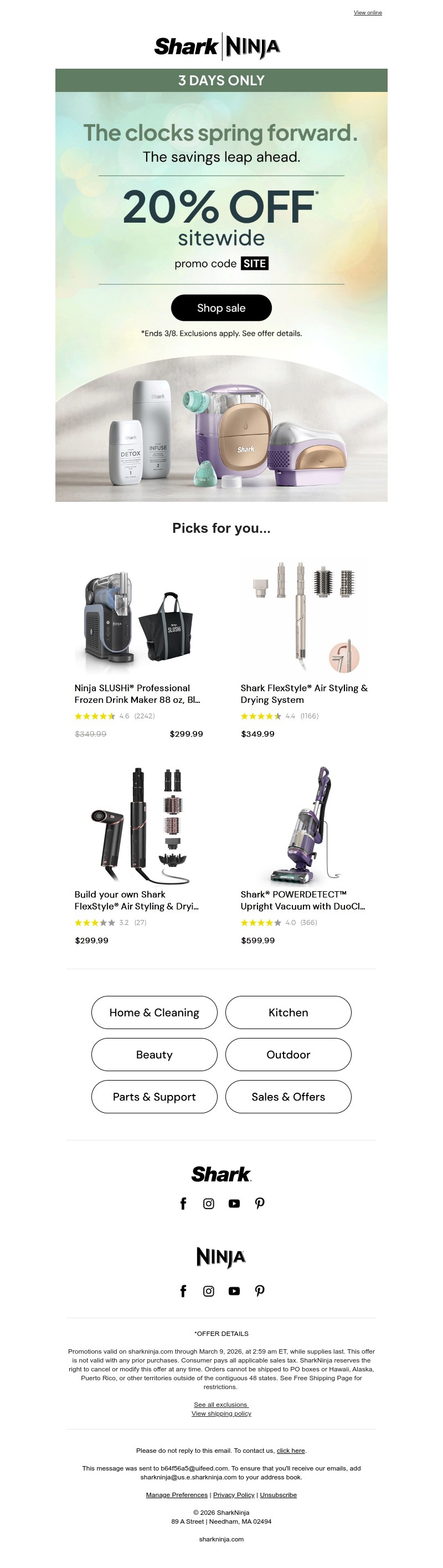Image resolution: width=443 pixels, height=1568 pixels.
Task: Tap the See all exclusions link
Action: point(220,1404)
